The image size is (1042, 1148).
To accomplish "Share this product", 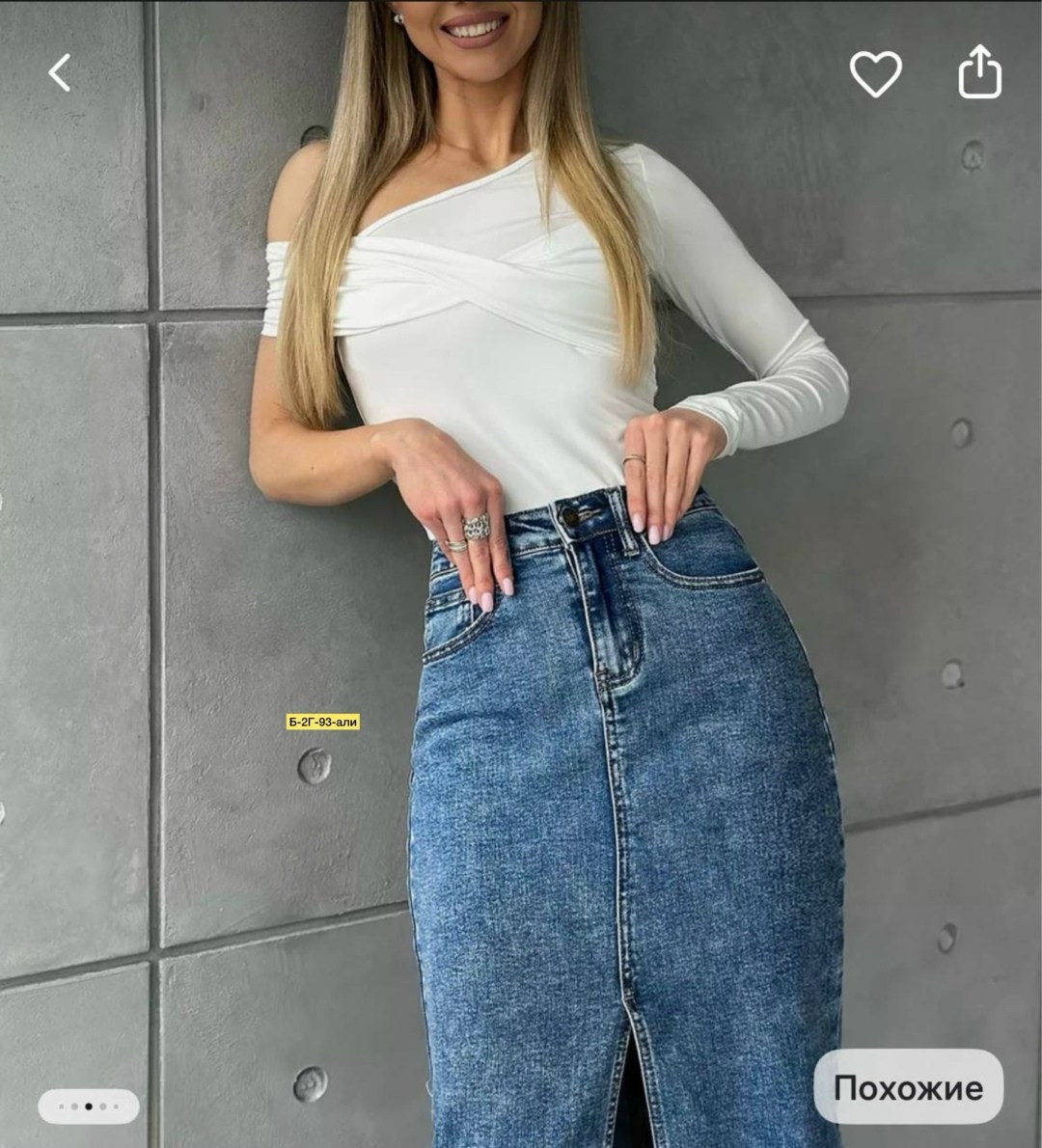I will (x=979, y=72).
